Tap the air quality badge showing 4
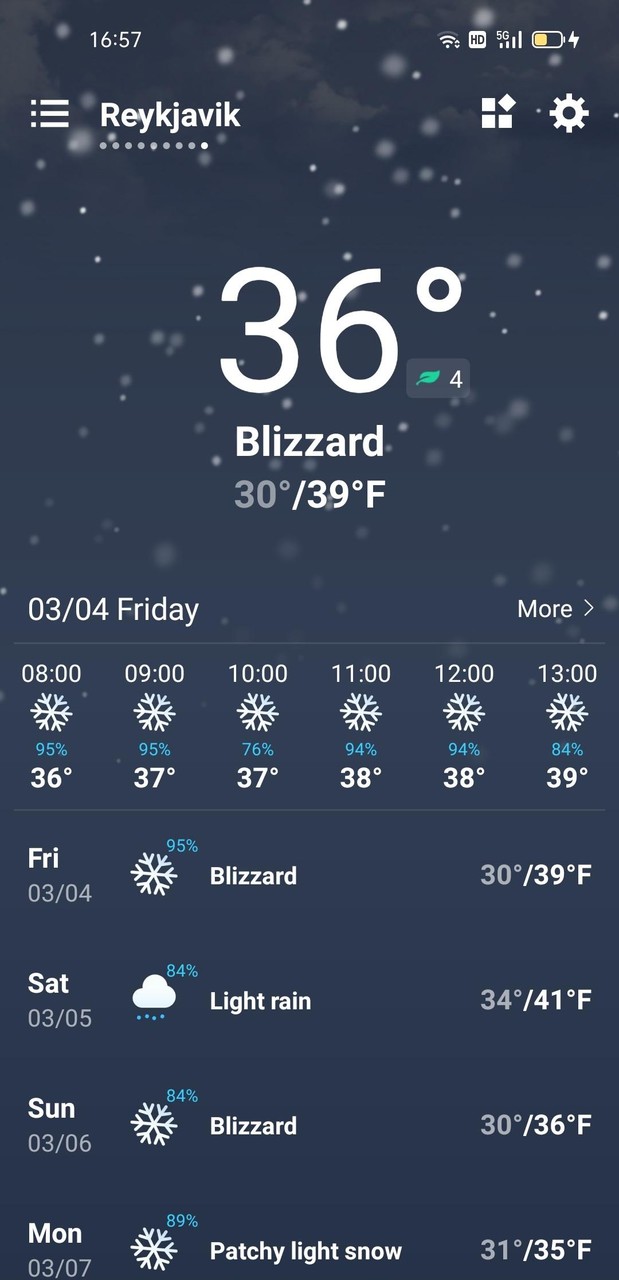Screen dimensions: 619x1280 click(438, 379)
